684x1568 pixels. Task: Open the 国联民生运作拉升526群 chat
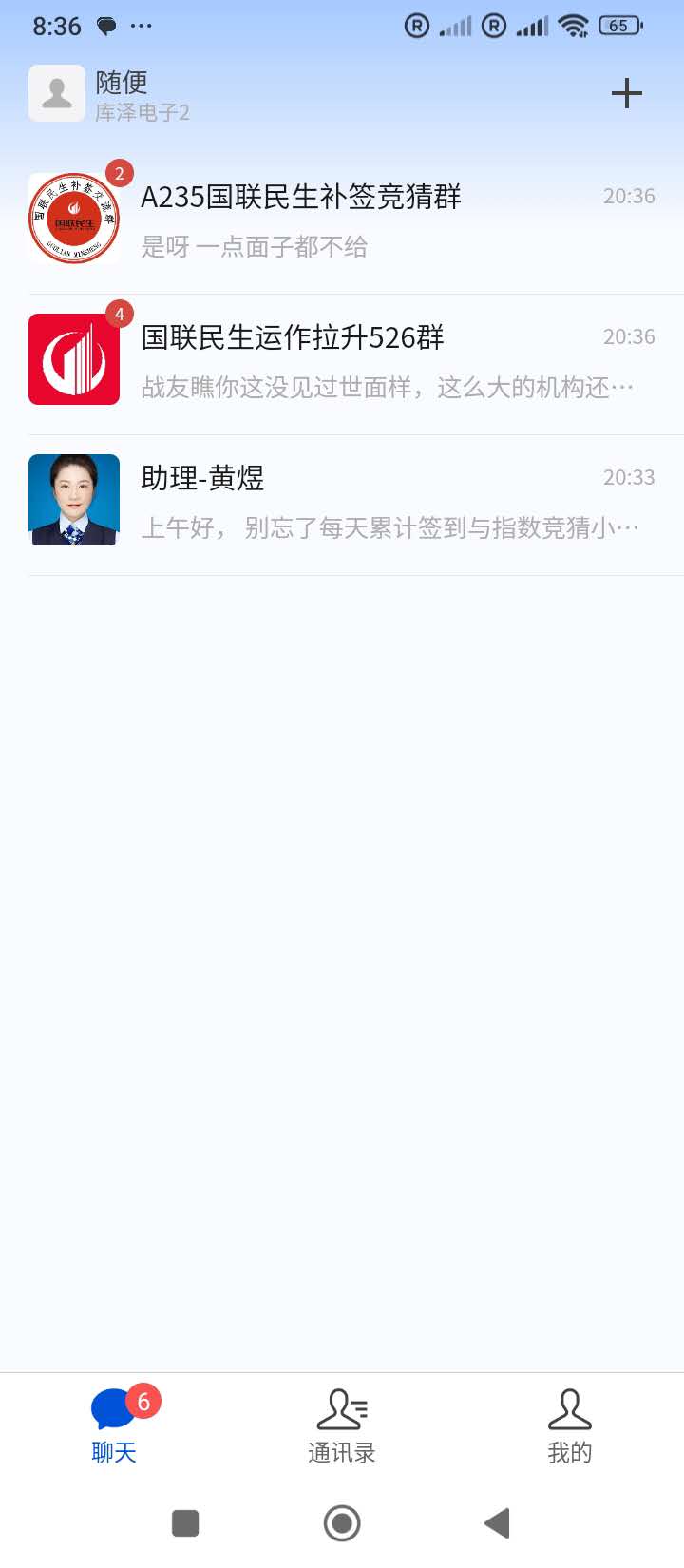coord(342,362)
